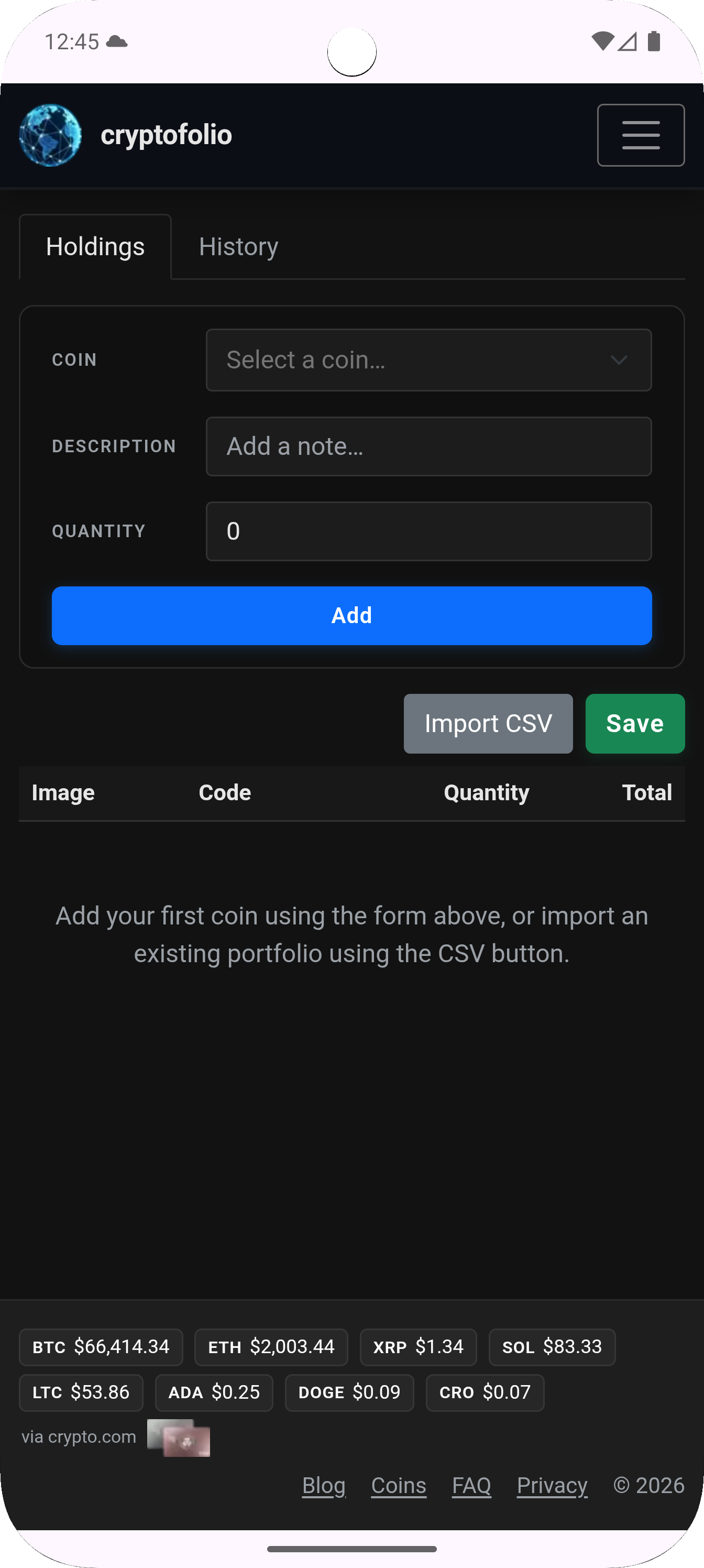Click the battery indicator icon
Image resolution: width=704 pixels, height=1568 pixels.
pos(654,41)
